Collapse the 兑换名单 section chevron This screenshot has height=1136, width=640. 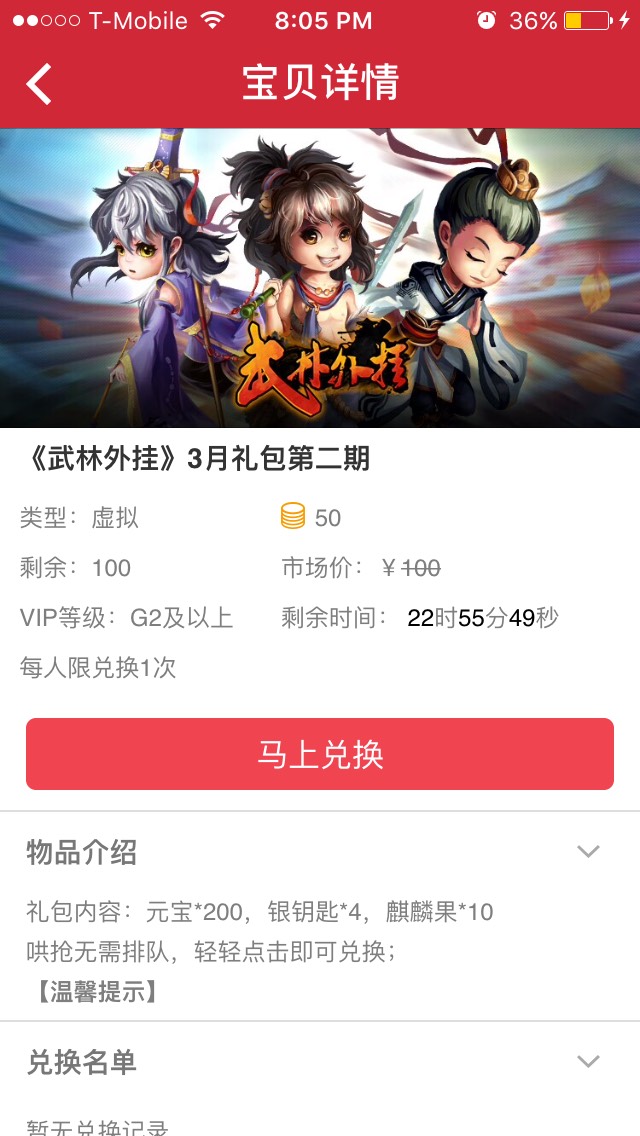pyautogui.click(x=588, y=1061)
